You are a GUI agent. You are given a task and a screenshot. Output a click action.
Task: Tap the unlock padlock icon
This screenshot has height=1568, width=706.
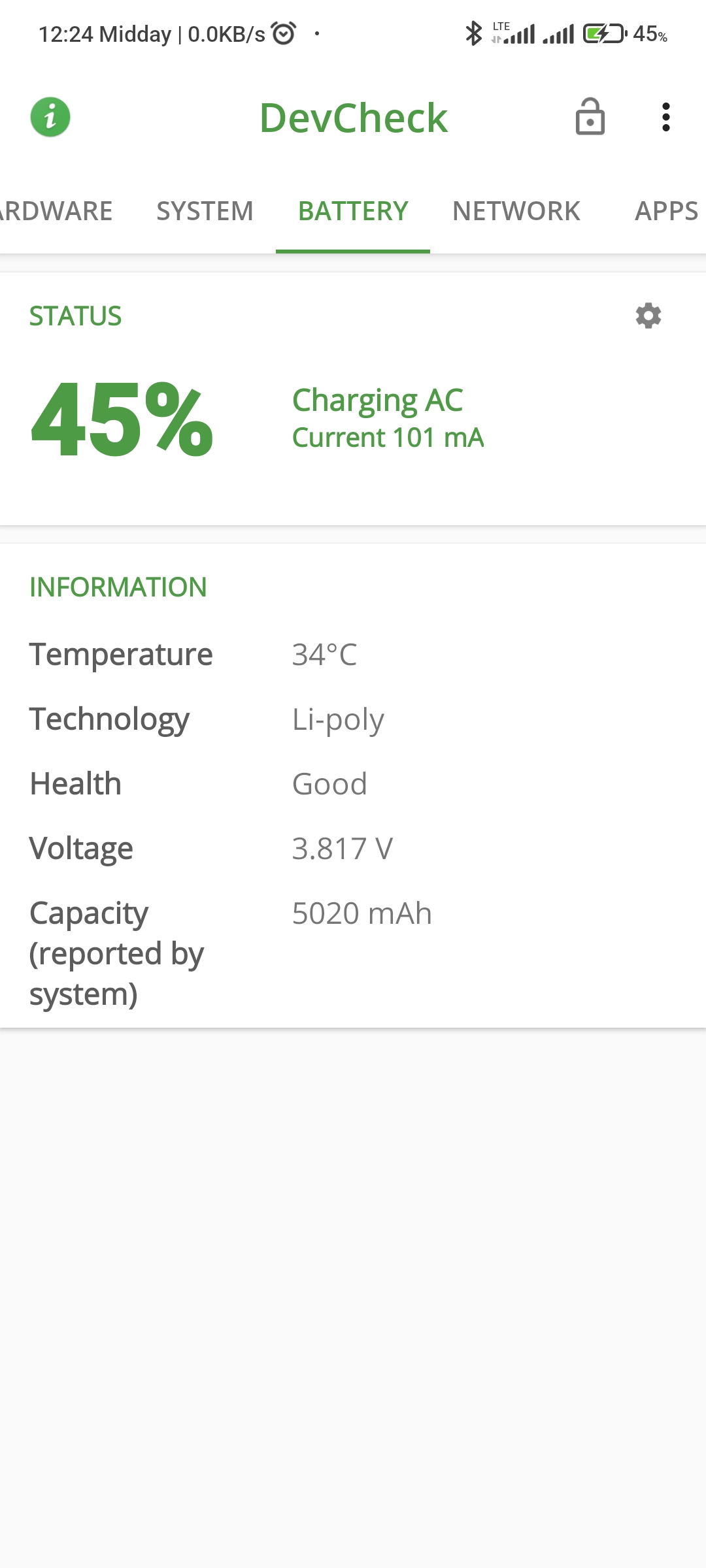pos(590,117)
